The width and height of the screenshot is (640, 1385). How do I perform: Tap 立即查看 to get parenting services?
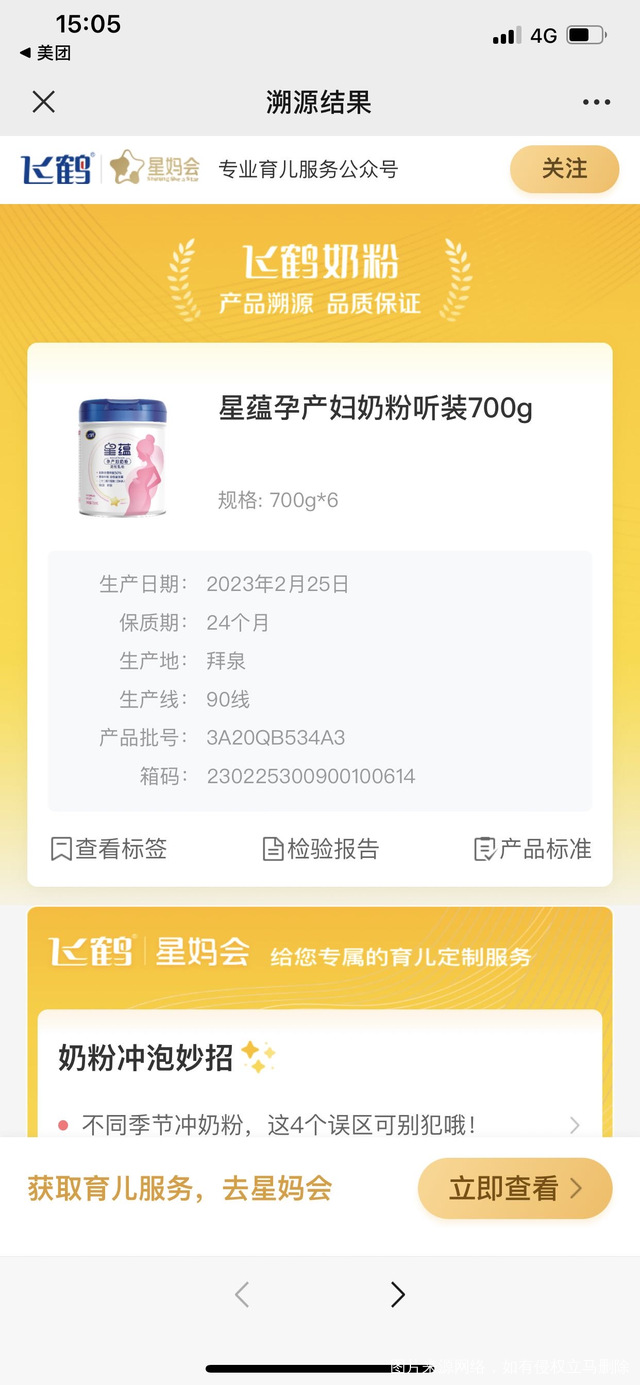[514, 1188]
